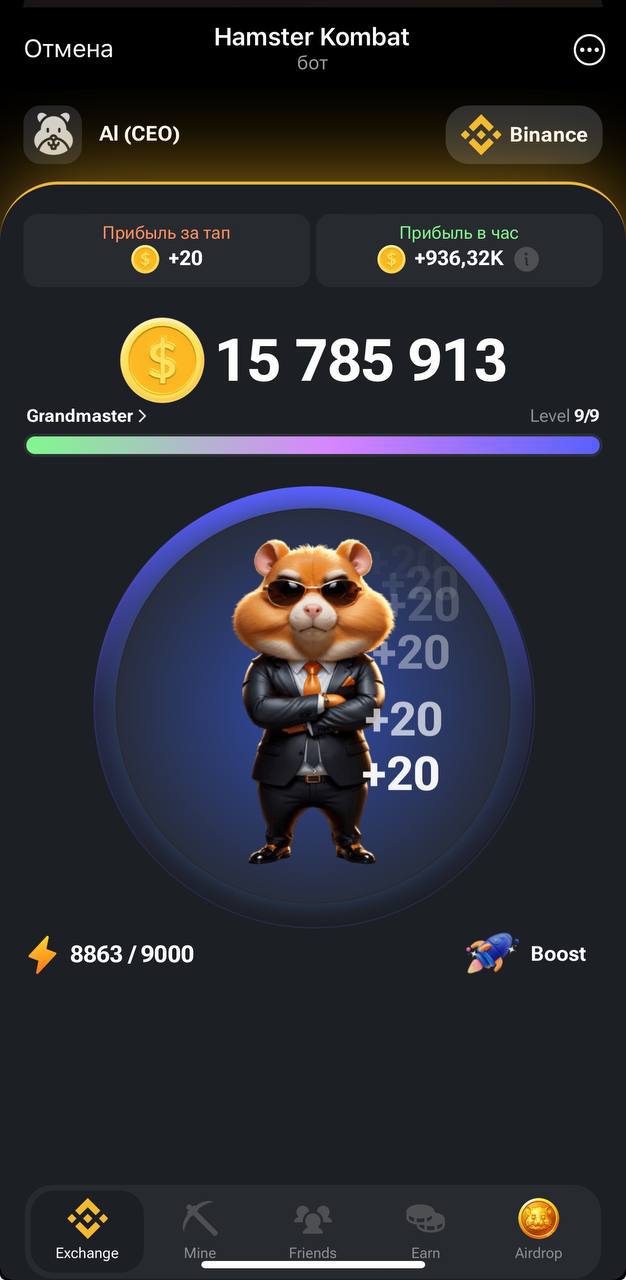The width and height of the screenshot is (626, 1280).
Task: Tap Отмена to cancel
Action: pyautogui.click(x=68, y=49)
